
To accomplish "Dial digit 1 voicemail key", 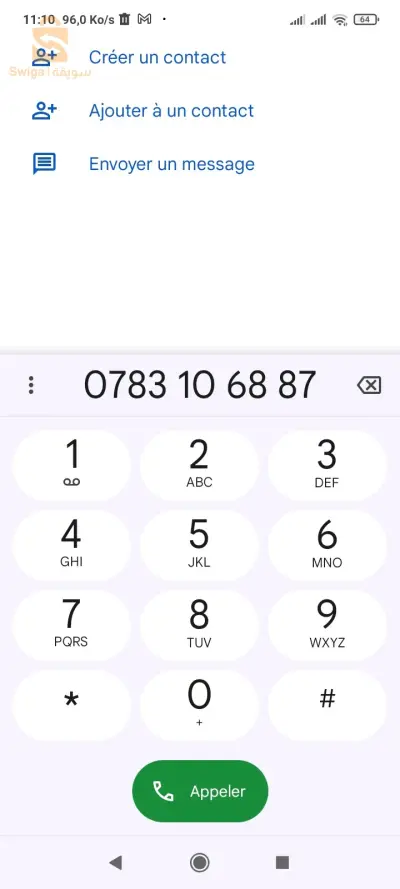I will (71, 465).
